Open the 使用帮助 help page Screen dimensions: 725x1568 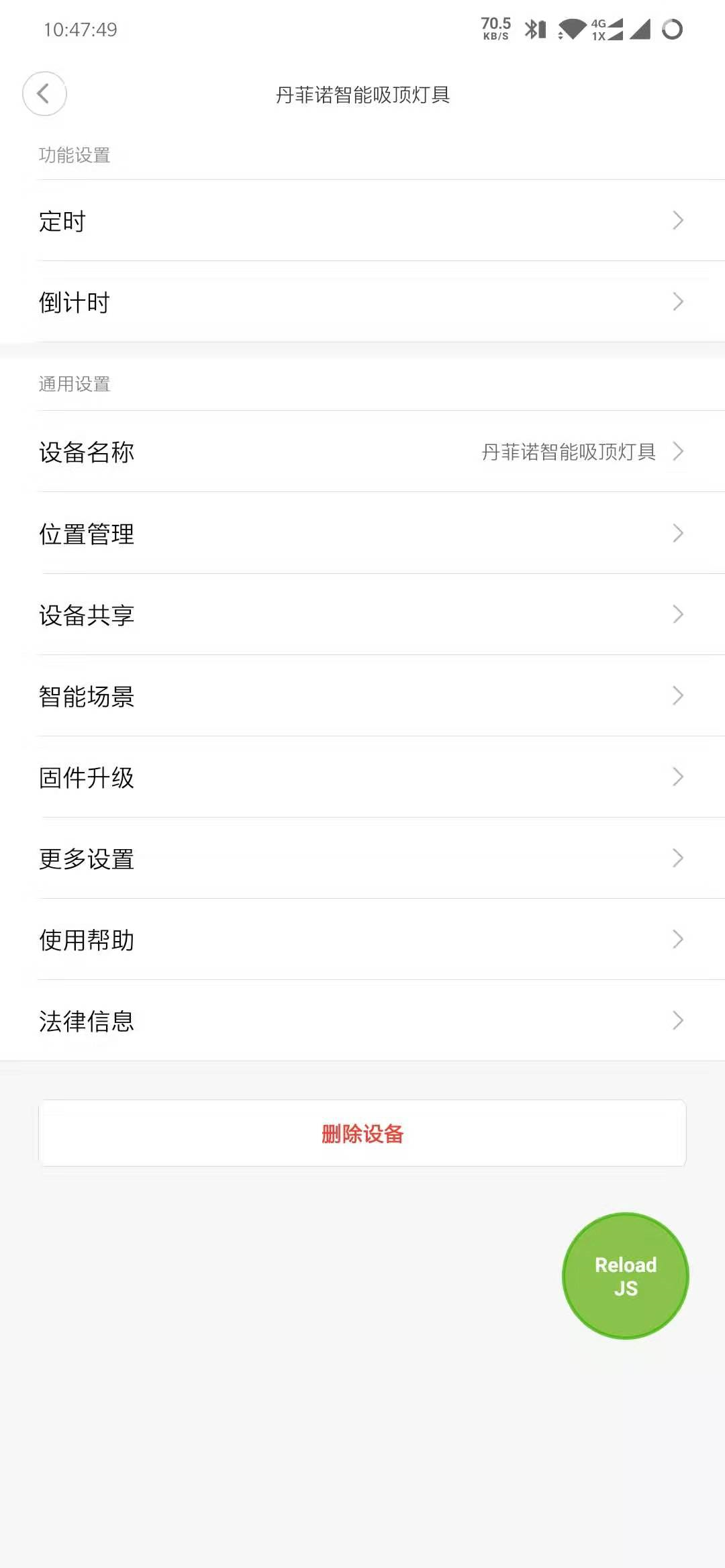coord(362,940)
